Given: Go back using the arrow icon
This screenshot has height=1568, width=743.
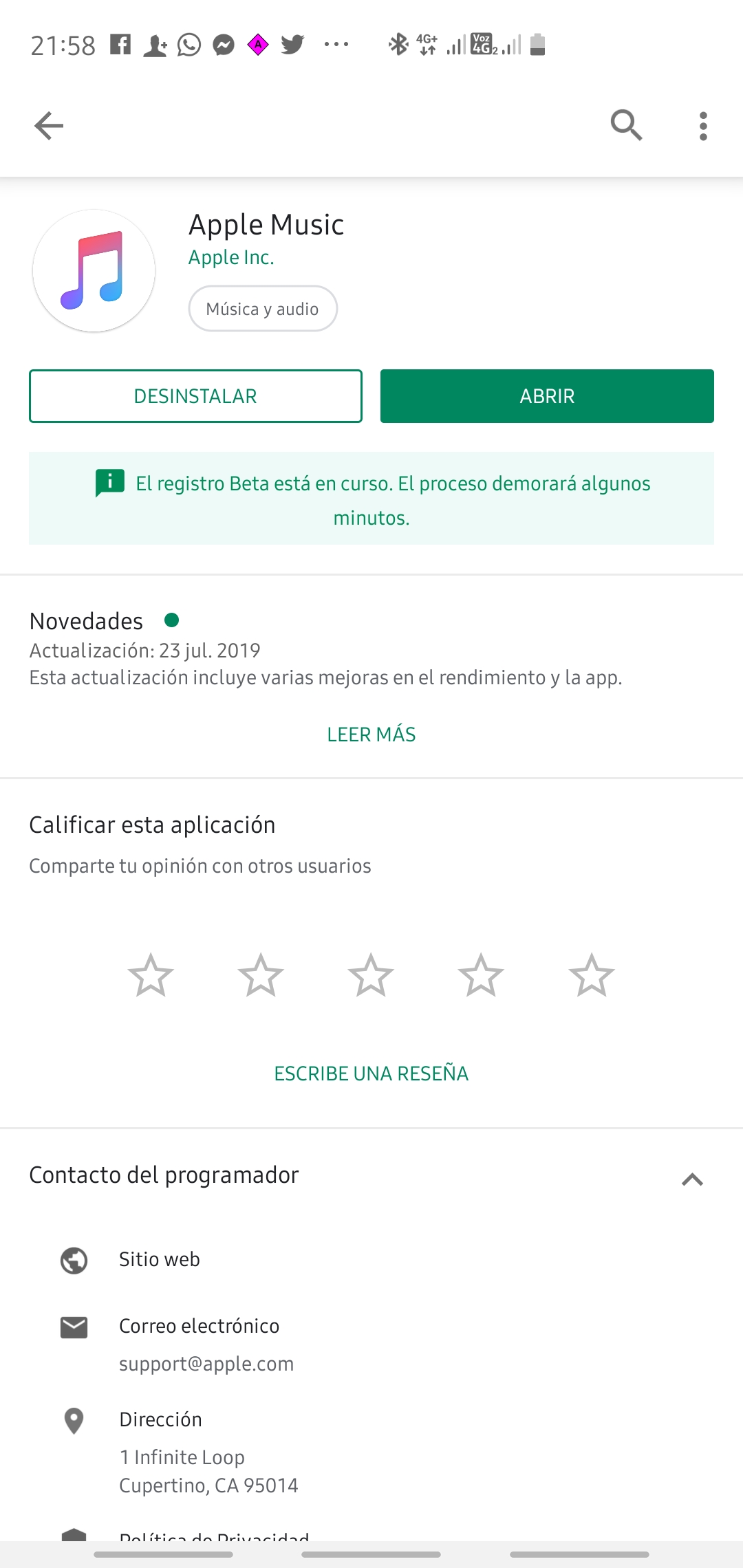Looking at the screenshot, I should coord(49,126).
